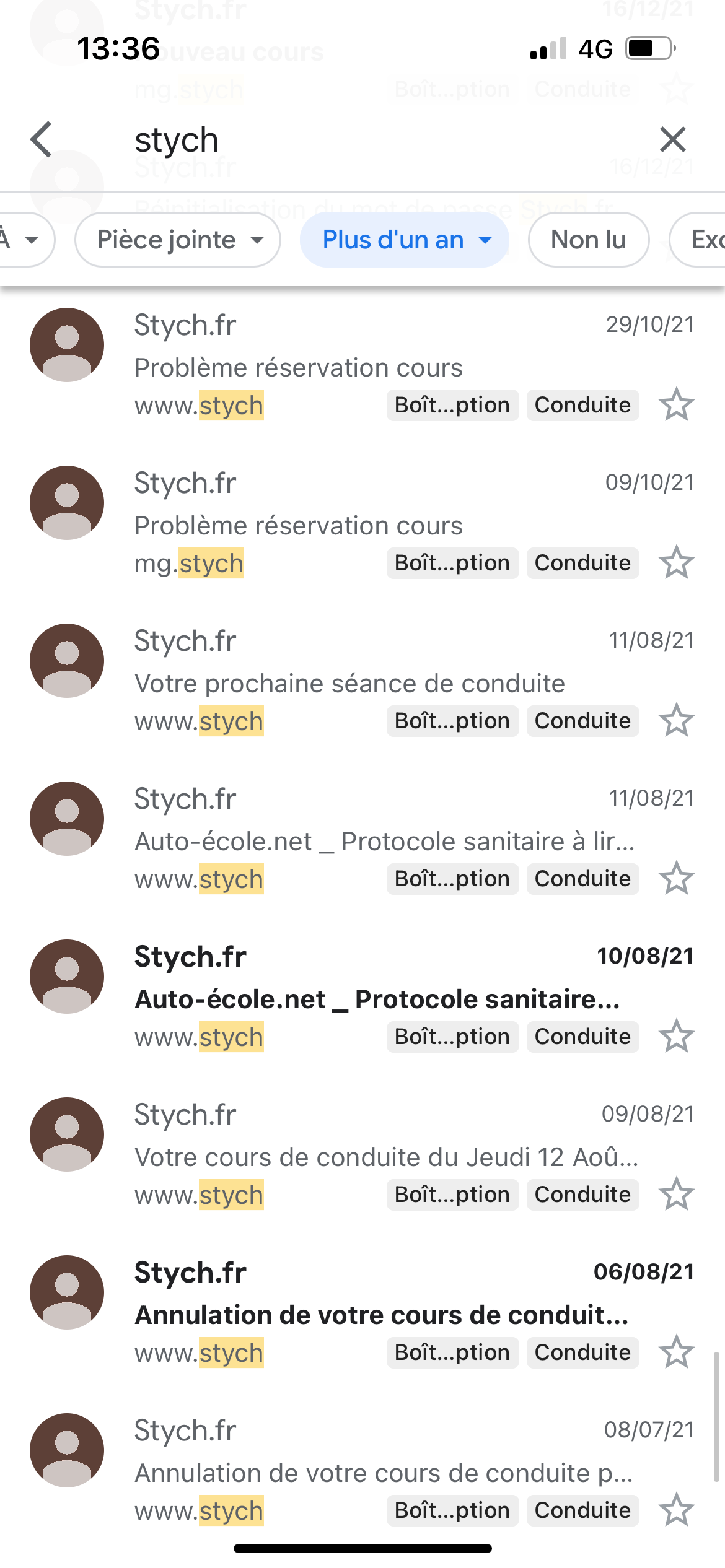
Task: Open the Plus d'un an date filter
Action: [405, 240]
